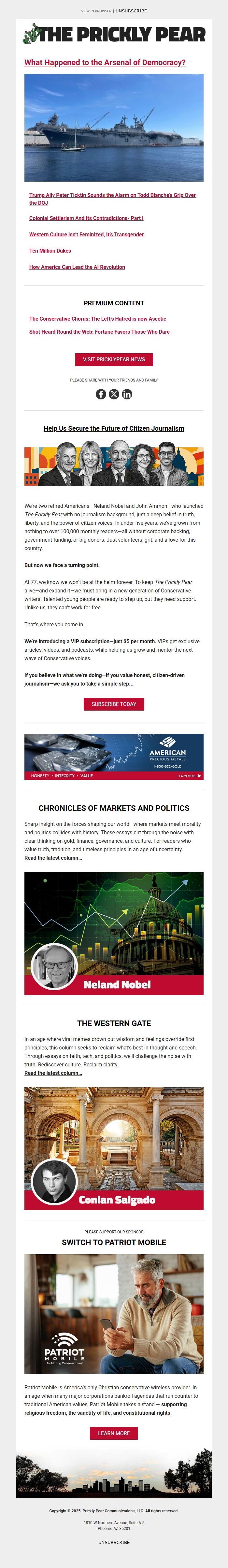Image resolution: width=228 pixels, height=1568 pixels.
Task: Tap the Visit PricklyPear.News button
Action: (x=114, y=360)
